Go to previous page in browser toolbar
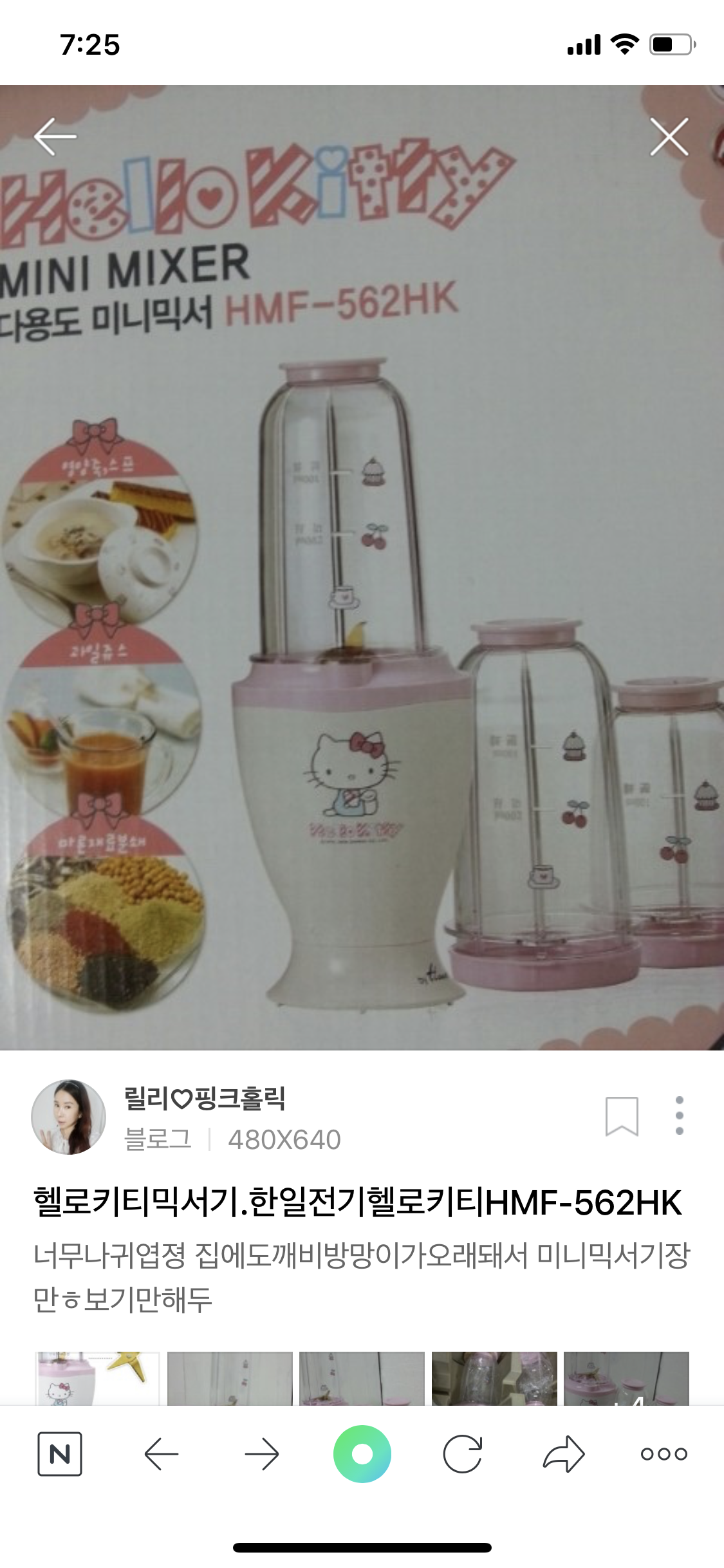 pos(161,1454)
